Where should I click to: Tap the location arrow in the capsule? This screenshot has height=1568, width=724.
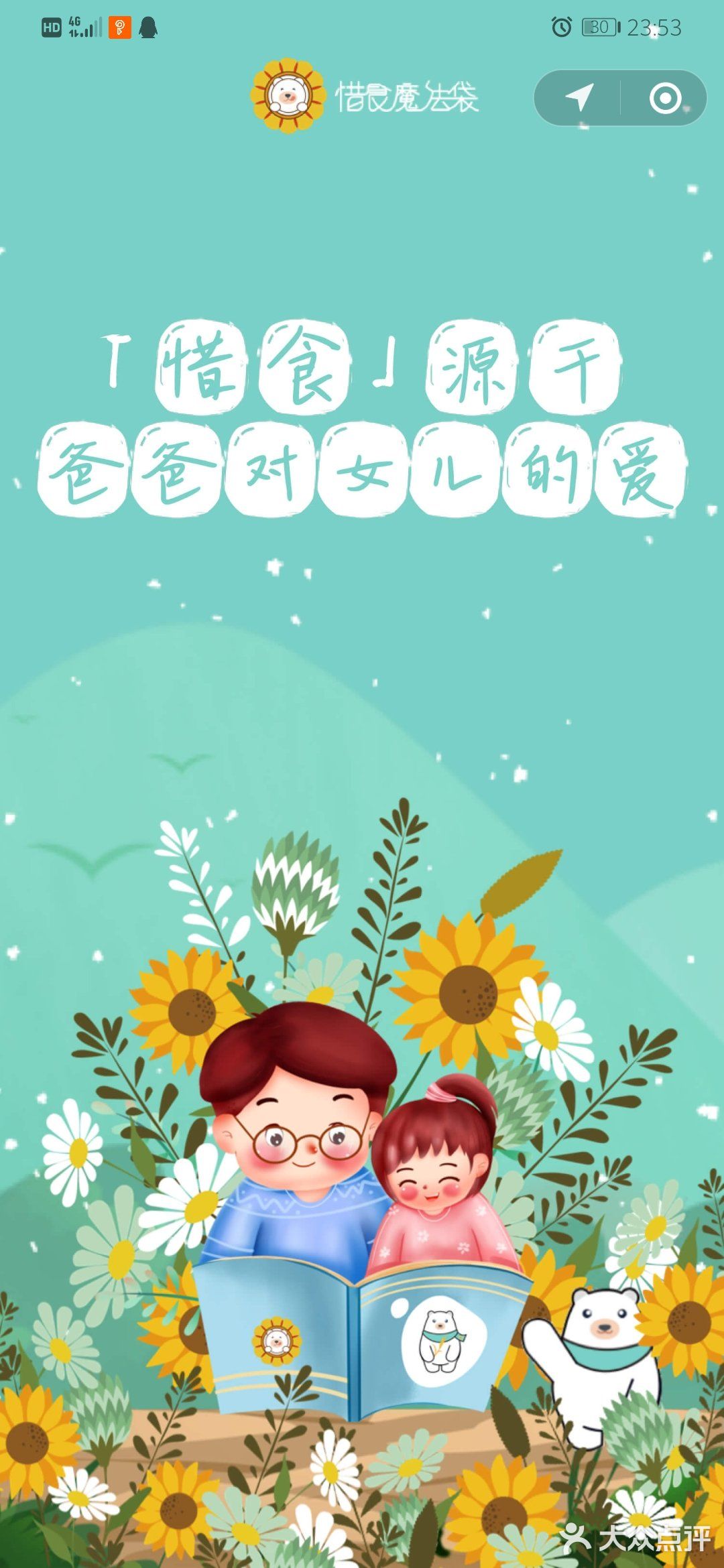pos(579,98)
